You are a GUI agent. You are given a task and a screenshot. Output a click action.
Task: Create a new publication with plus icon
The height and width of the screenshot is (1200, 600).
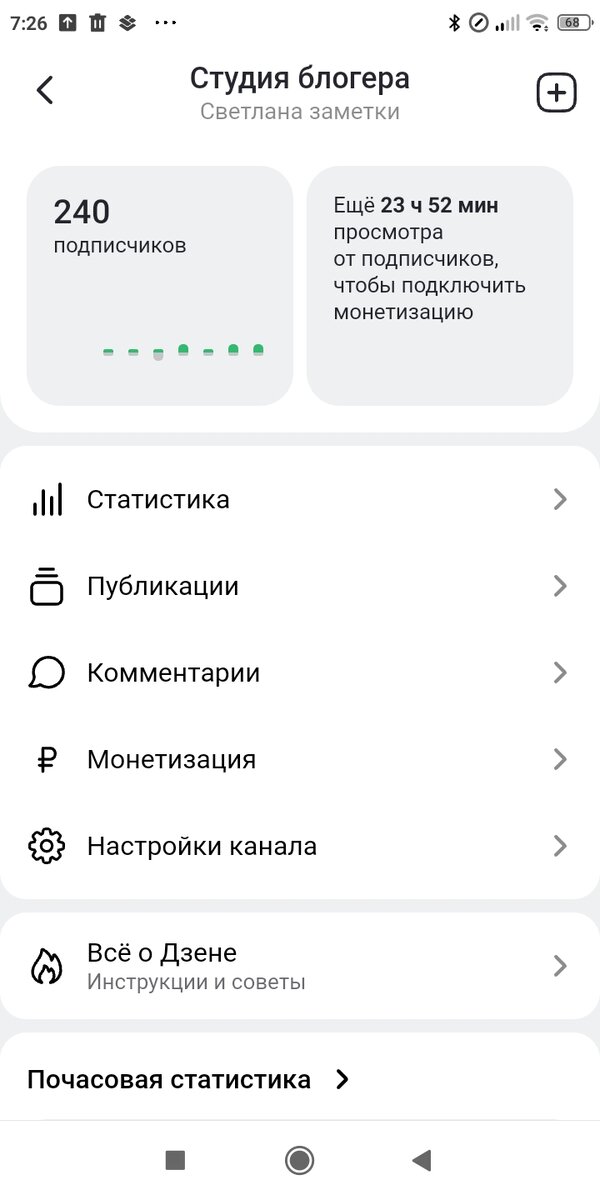(x=556, y=93)
